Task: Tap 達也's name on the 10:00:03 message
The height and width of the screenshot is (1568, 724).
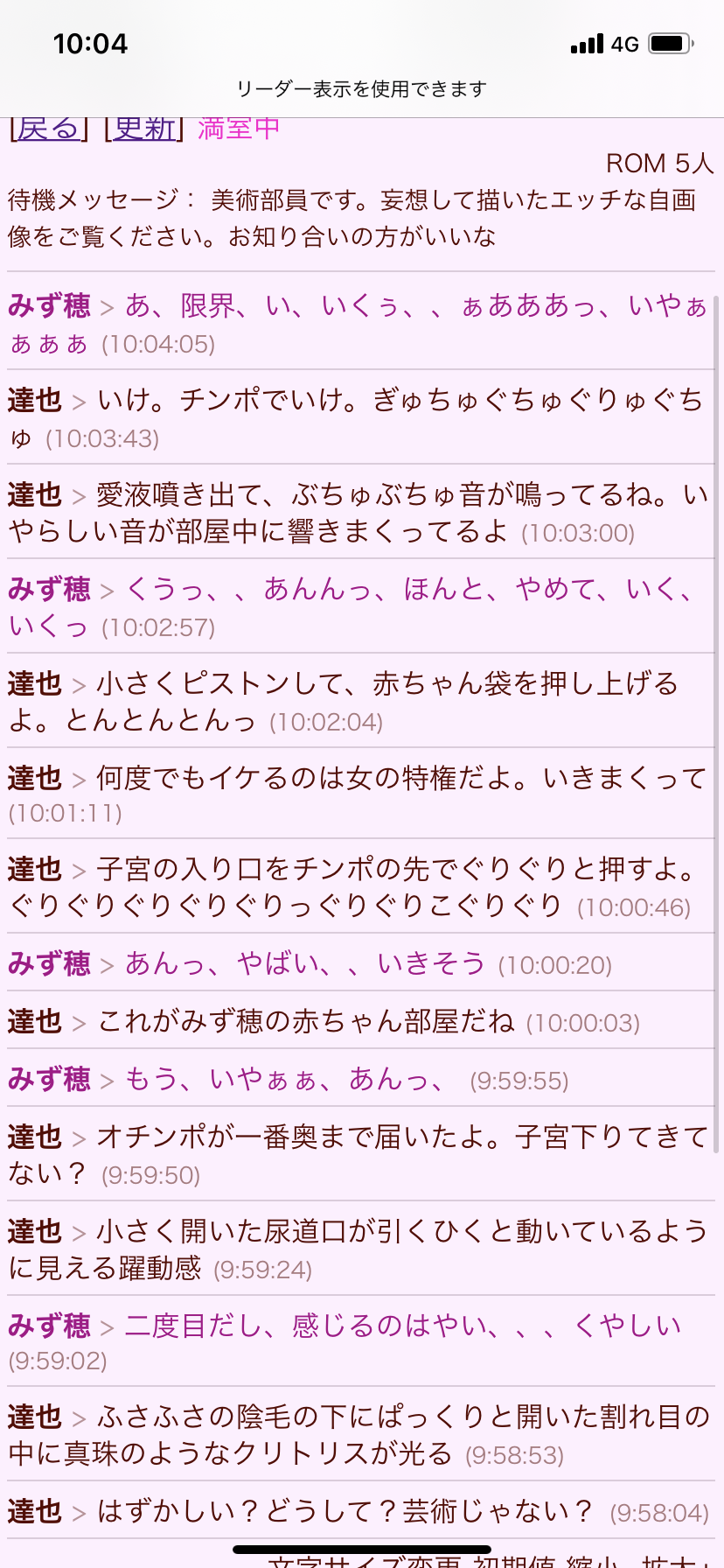Action: tap(33, 1020)
